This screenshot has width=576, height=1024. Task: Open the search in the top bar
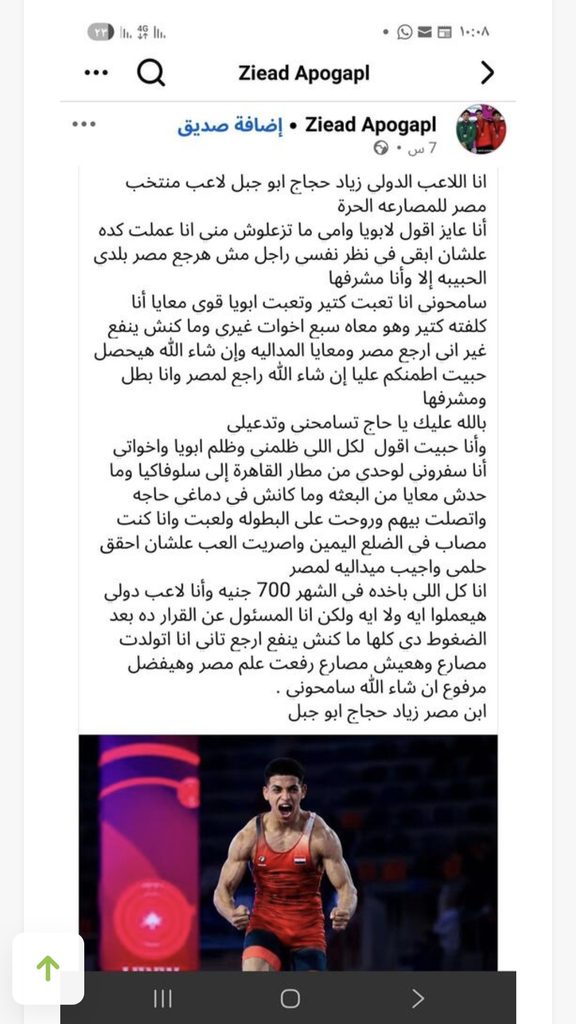click(x=151, y=73)
